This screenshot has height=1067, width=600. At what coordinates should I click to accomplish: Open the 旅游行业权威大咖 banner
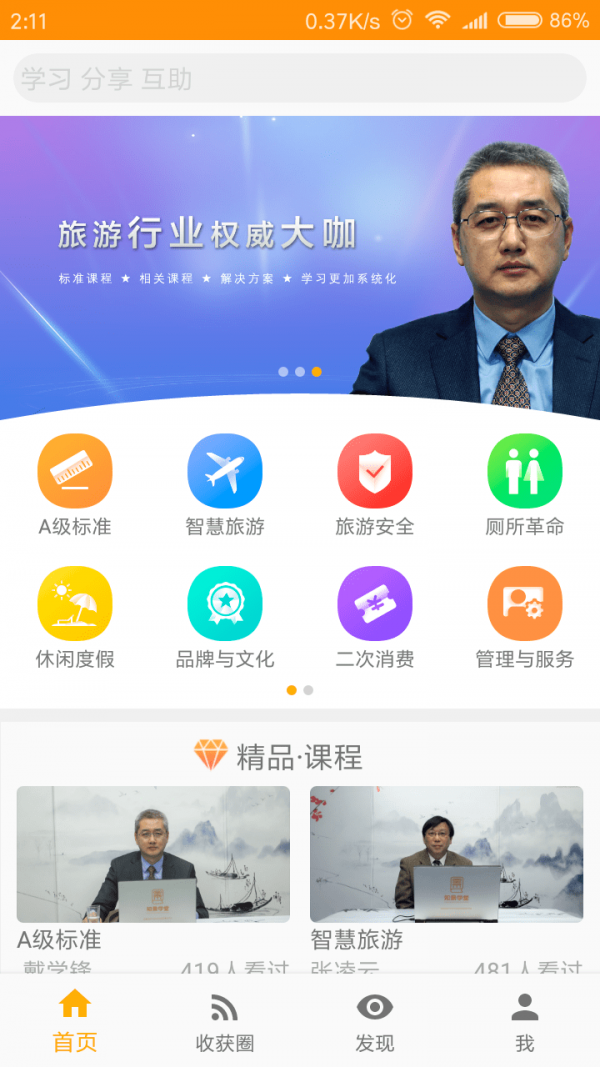pos(300,260)
